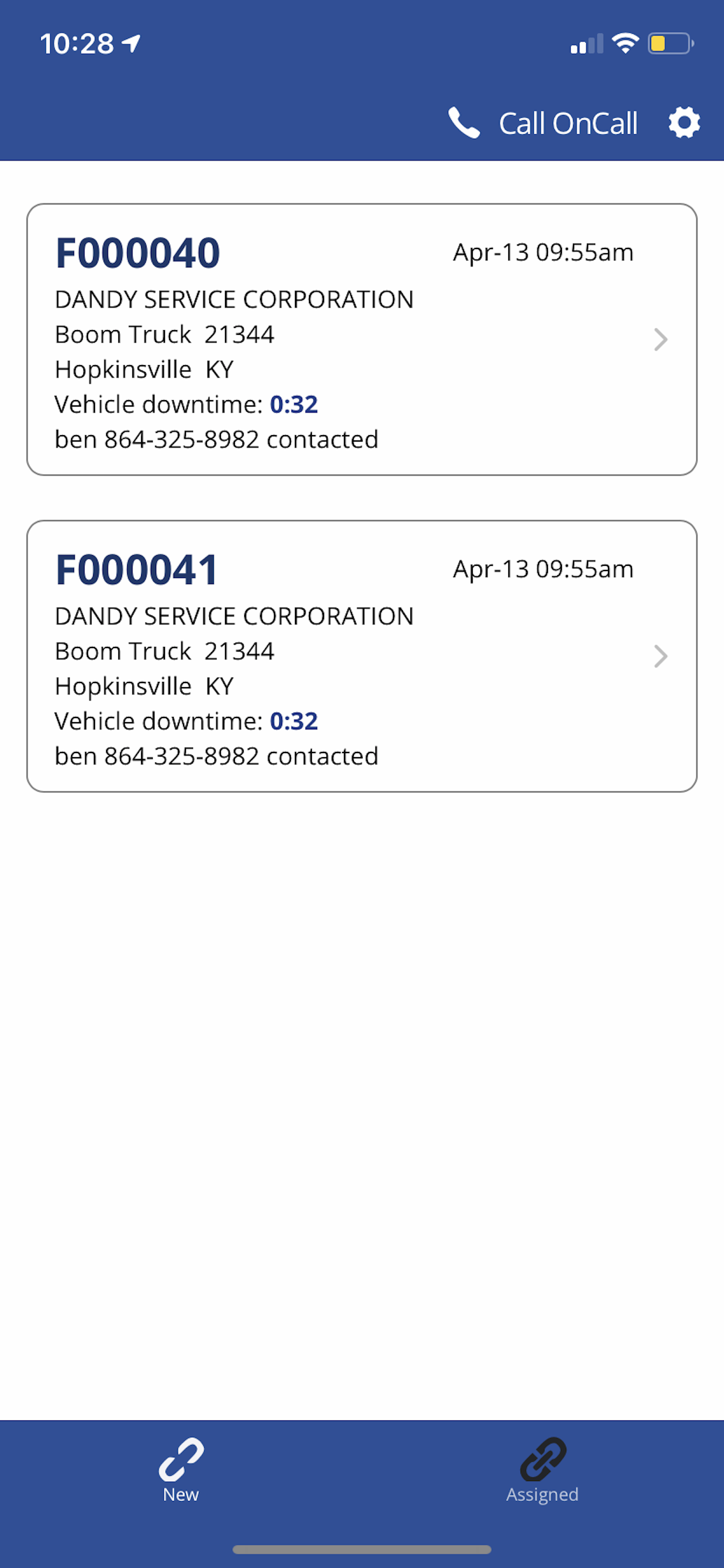Image resolution: width=724 pixels, height=1568 pixels.
Task: Call the OnCall number
Action: click(543, 123)
